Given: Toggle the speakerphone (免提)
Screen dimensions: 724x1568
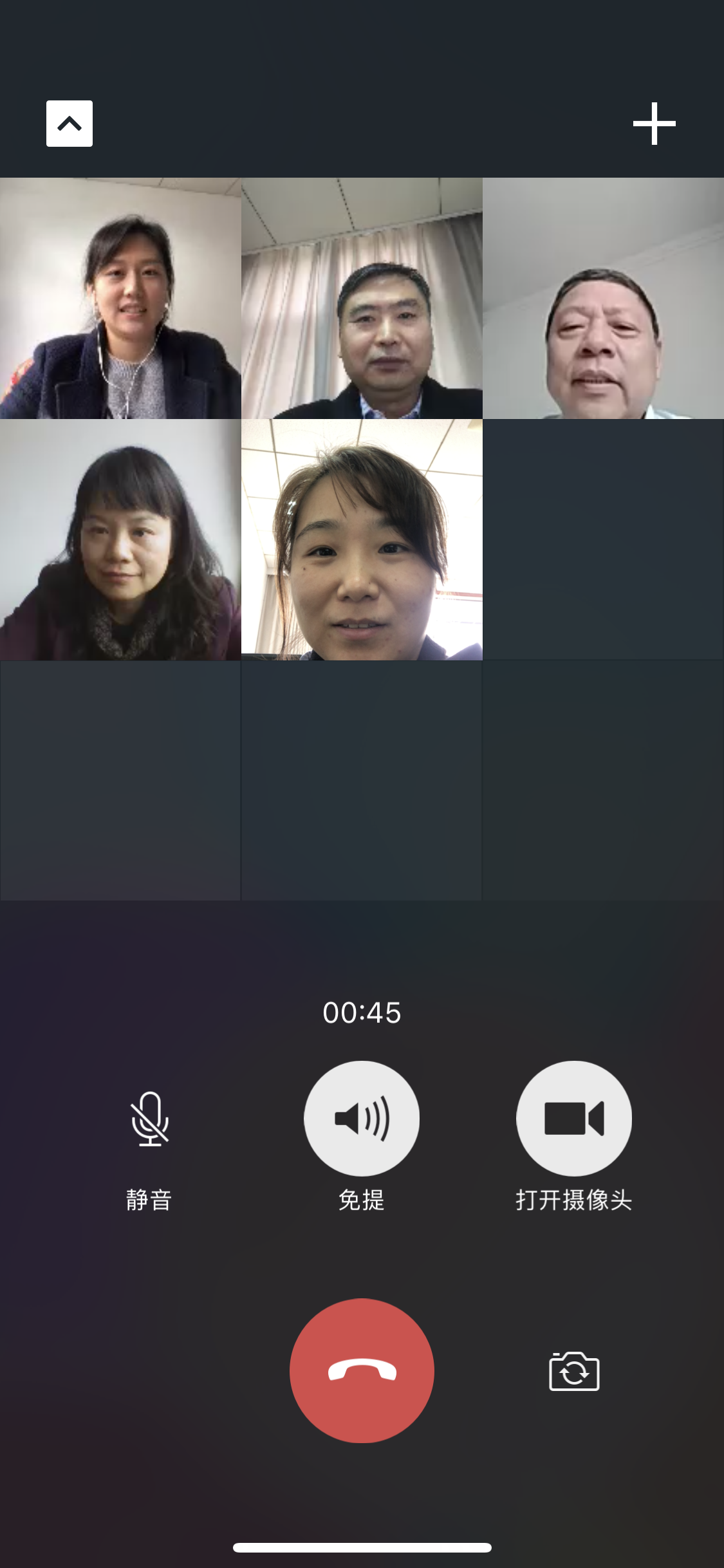Looking at the screenshot, I should [x=362, y=1119].
